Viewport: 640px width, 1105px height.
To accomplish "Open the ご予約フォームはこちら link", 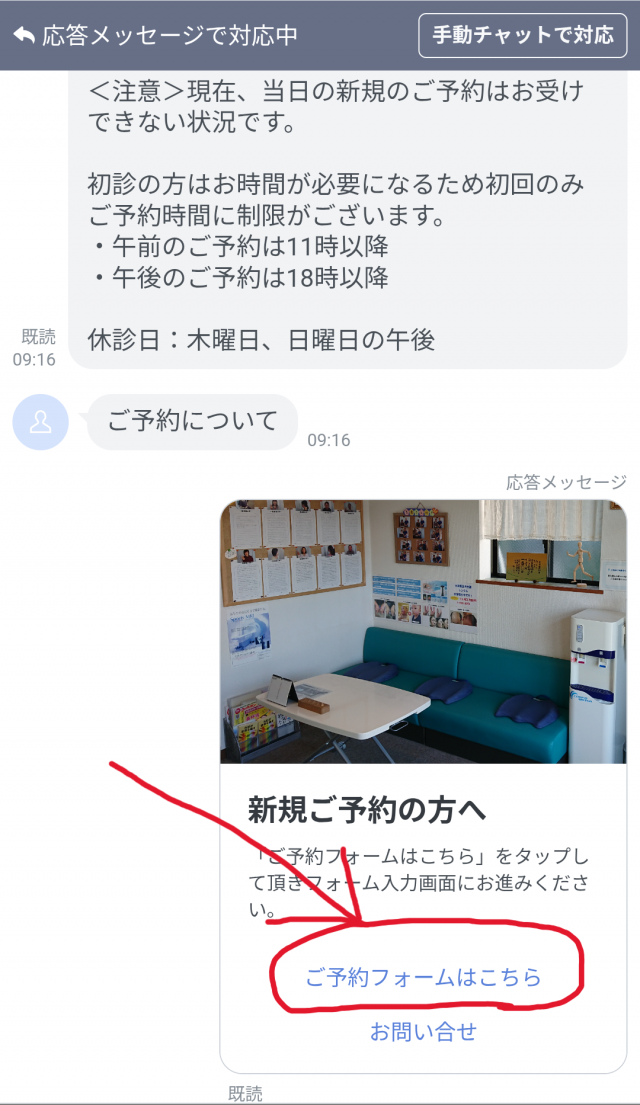I will (x=423, y=977).
